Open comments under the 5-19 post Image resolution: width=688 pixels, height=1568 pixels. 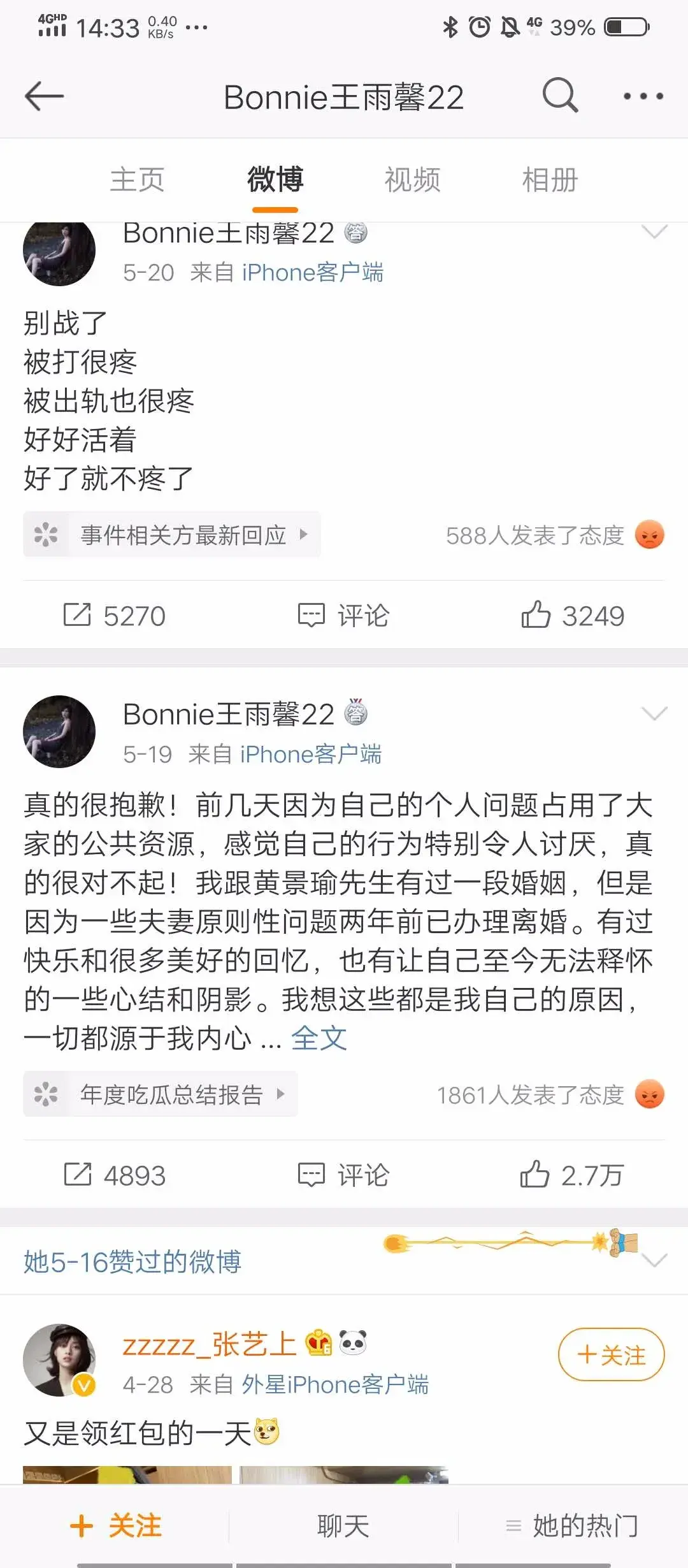(344, 1175)
